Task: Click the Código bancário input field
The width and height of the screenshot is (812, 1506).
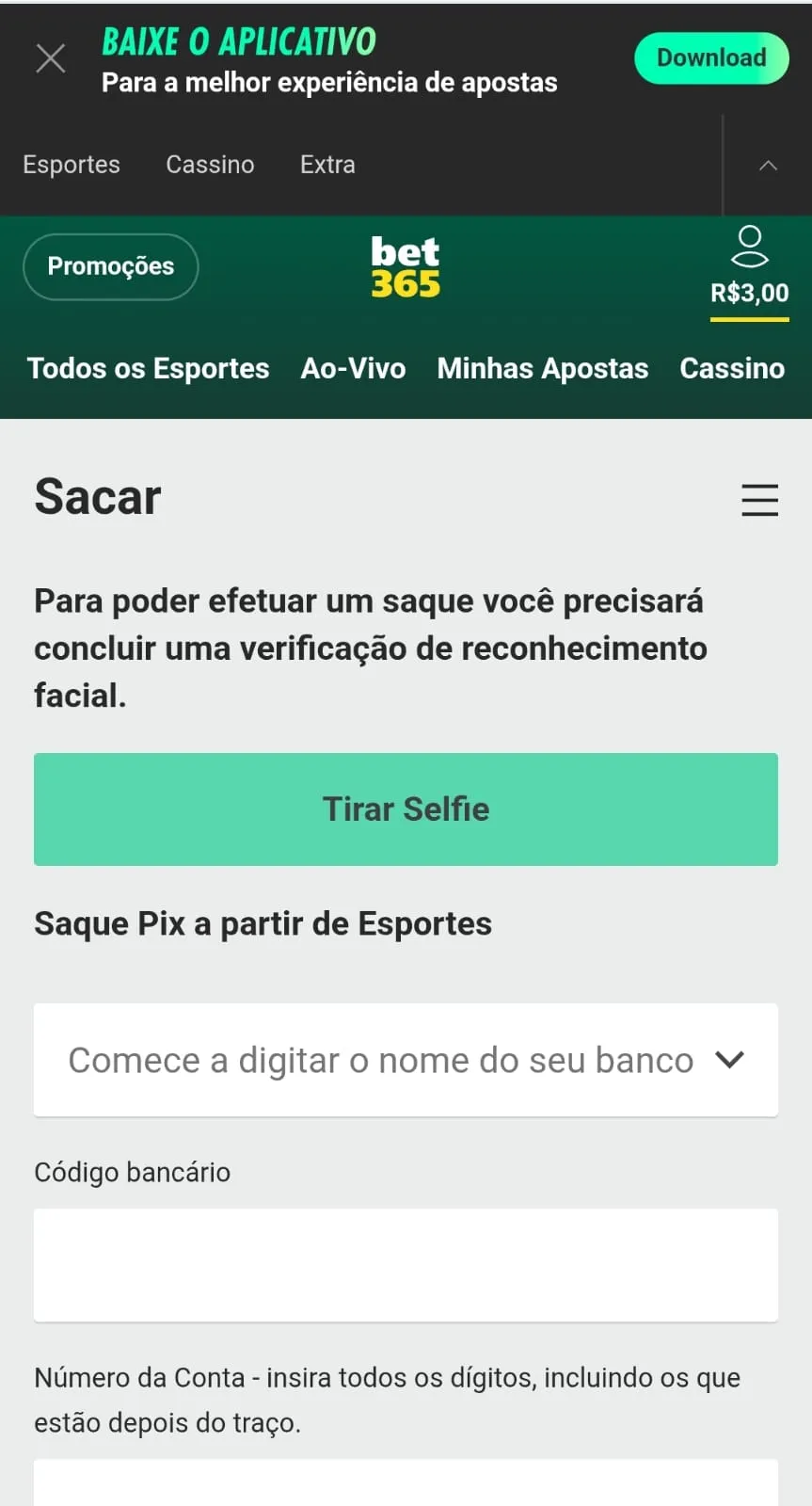Action: (406, 1265)
